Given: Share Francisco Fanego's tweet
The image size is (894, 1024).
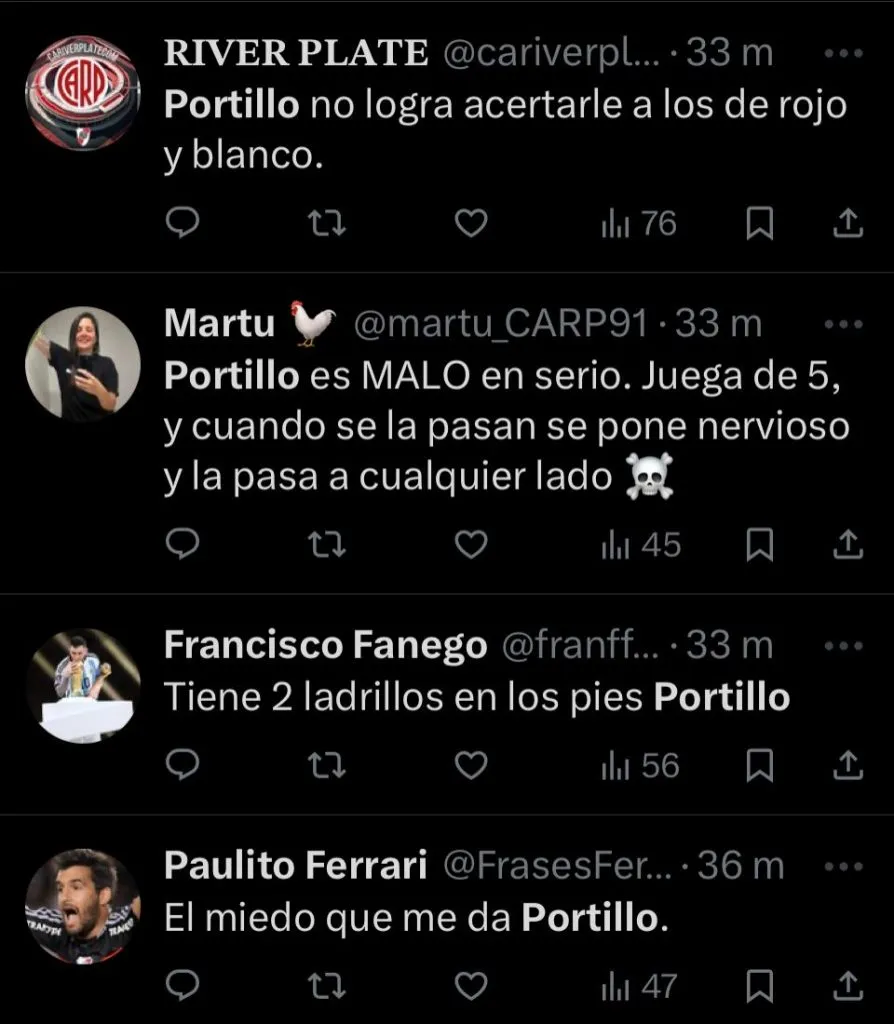Looking at the screenshot, I should coord(847,766).
